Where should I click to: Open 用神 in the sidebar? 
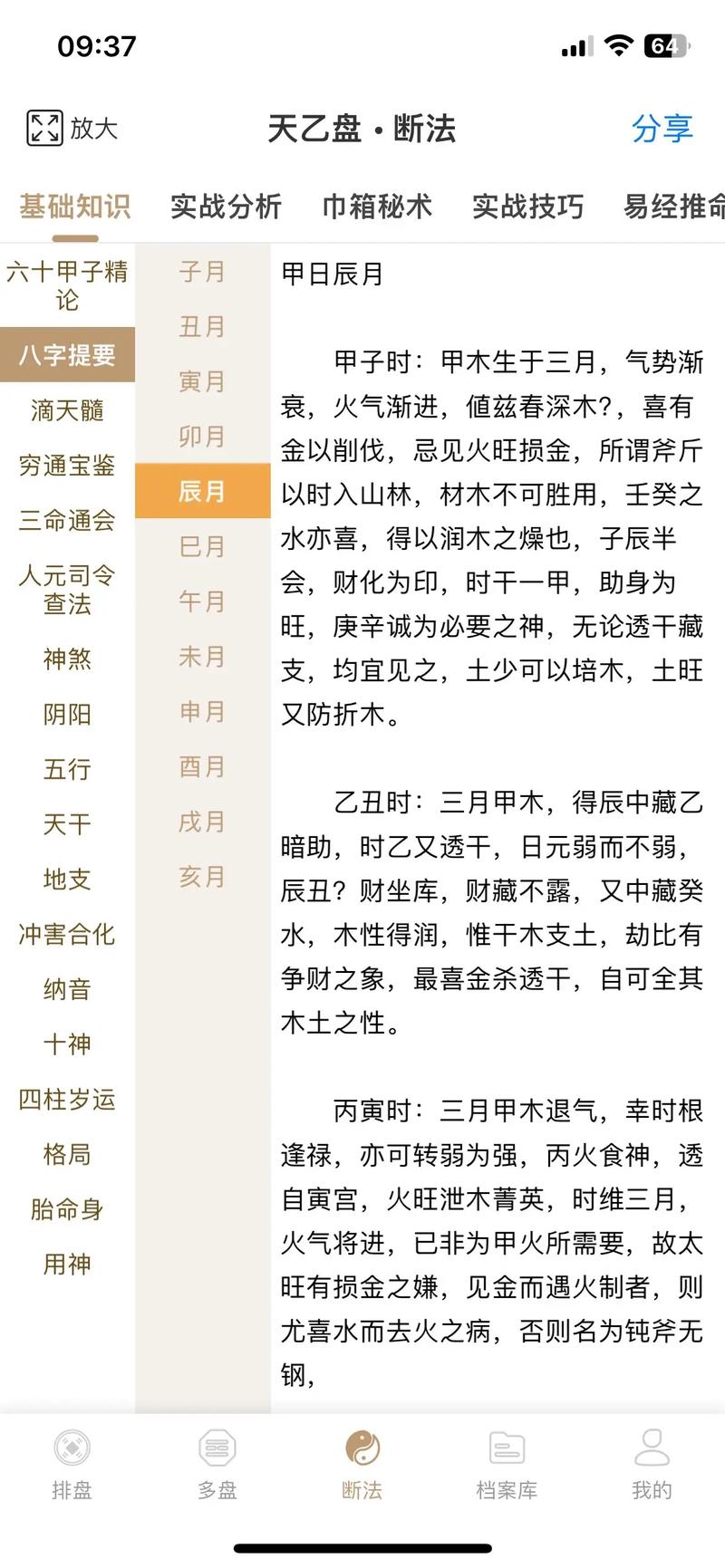(x=67, y=1264)
